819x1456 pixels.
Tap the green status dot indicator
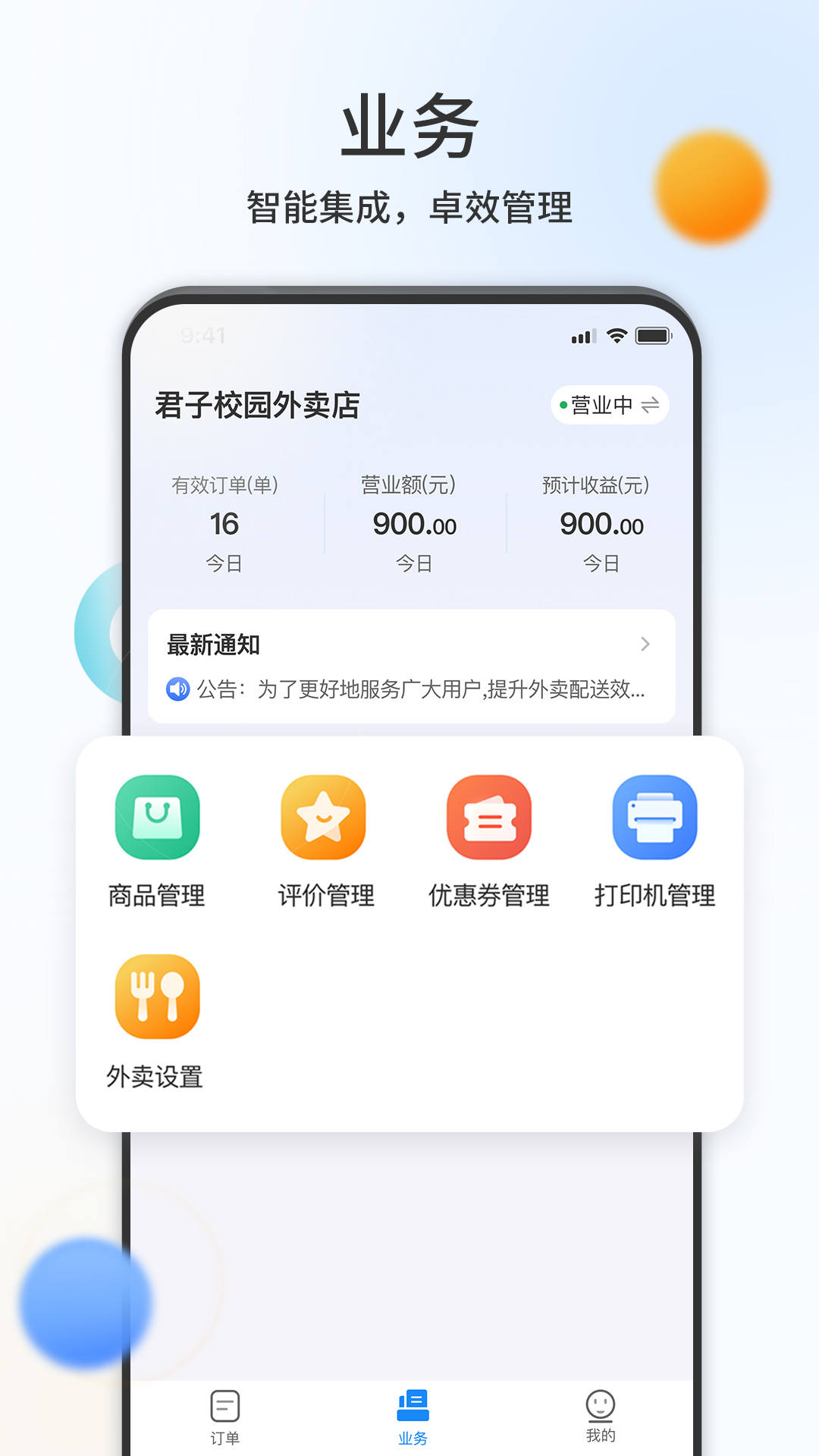[562, 406]
